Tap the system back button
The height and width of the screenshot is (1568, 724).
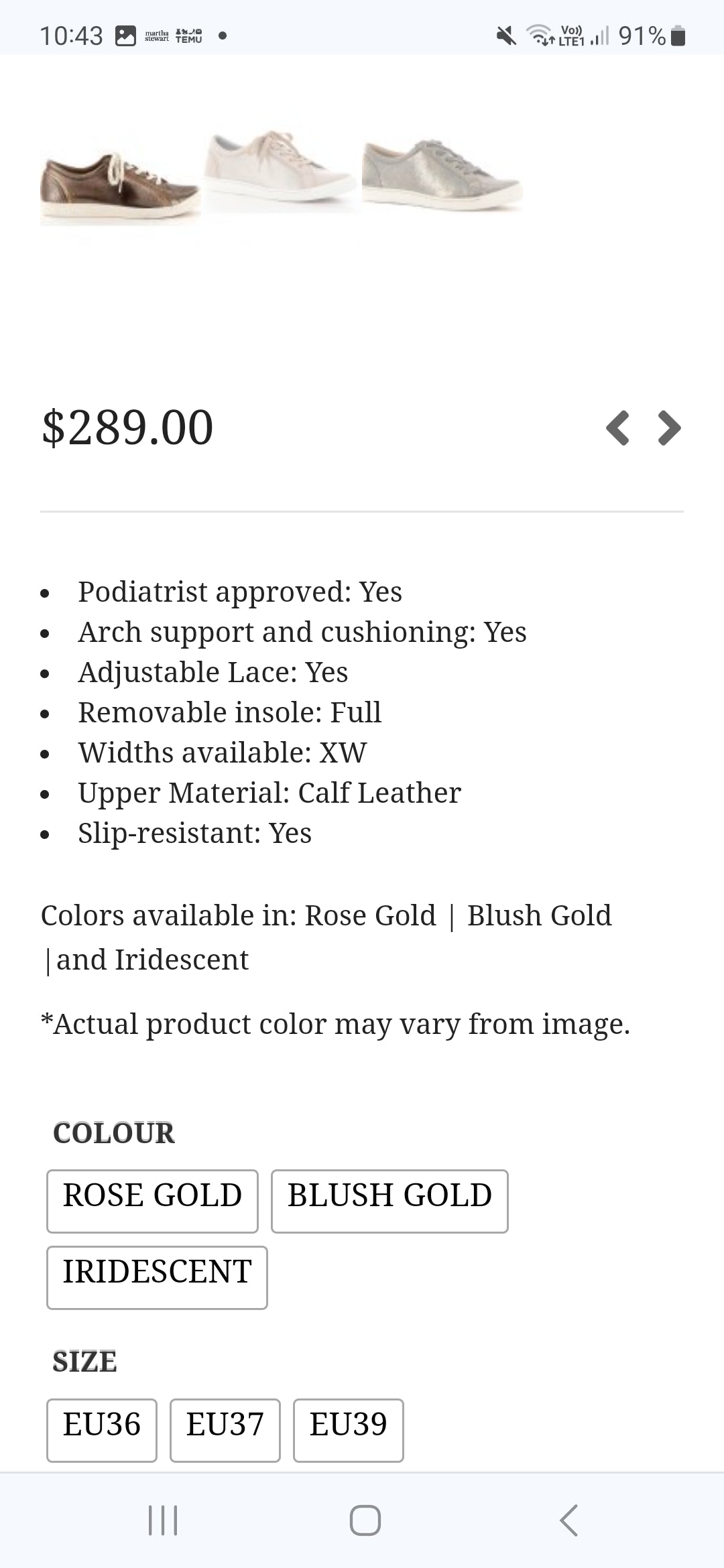[568, 1520]
